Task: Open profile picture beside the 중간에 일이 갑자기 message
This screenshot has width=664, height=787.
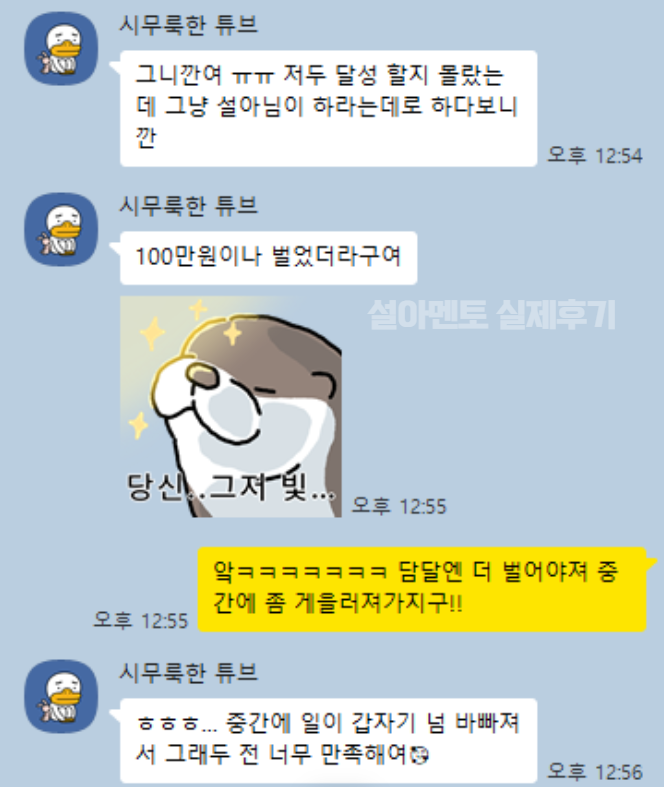Action: coord(61,697)
